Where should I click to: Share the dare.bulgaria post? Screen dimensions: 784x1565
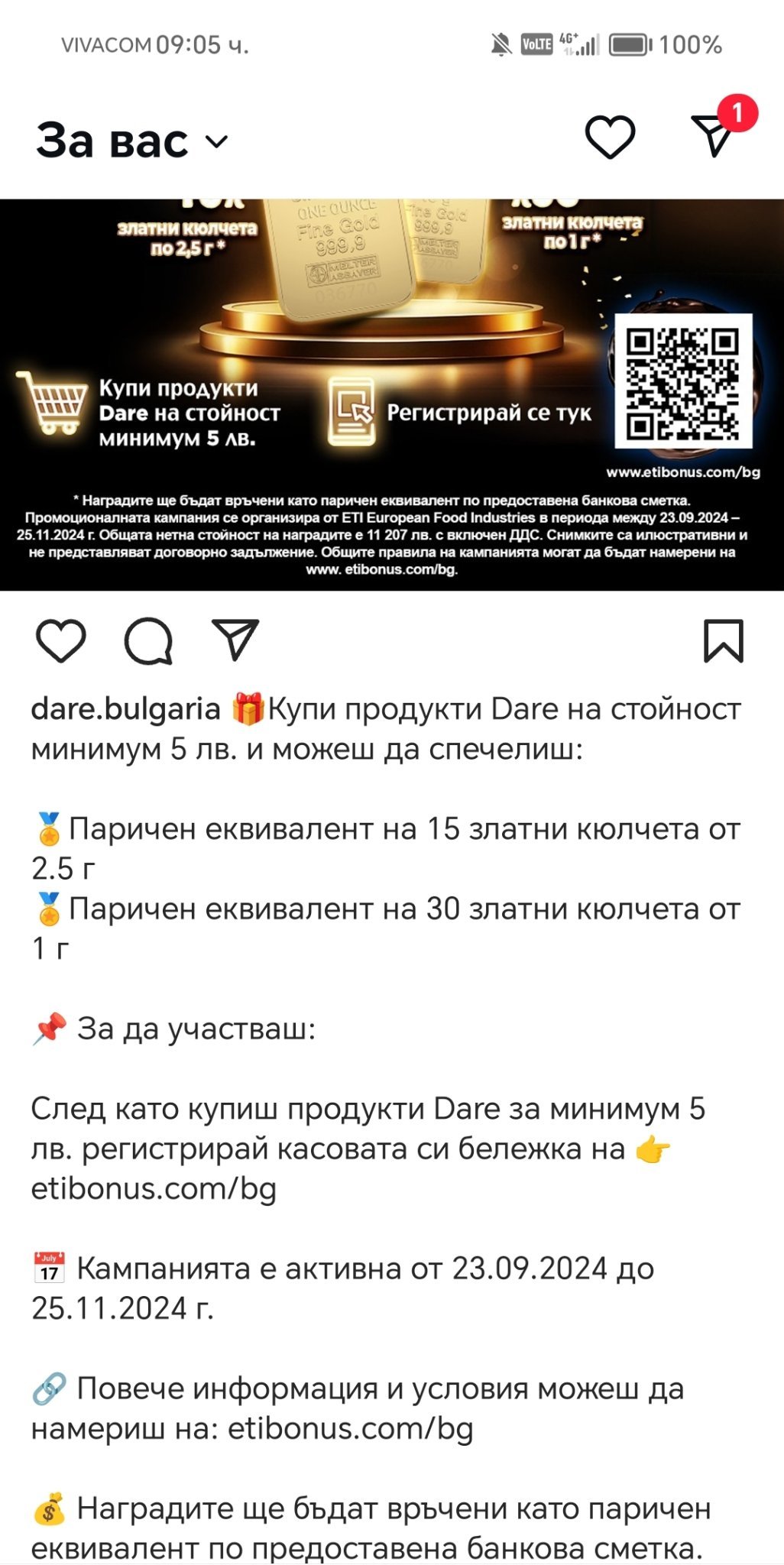(x=235, y=640)
